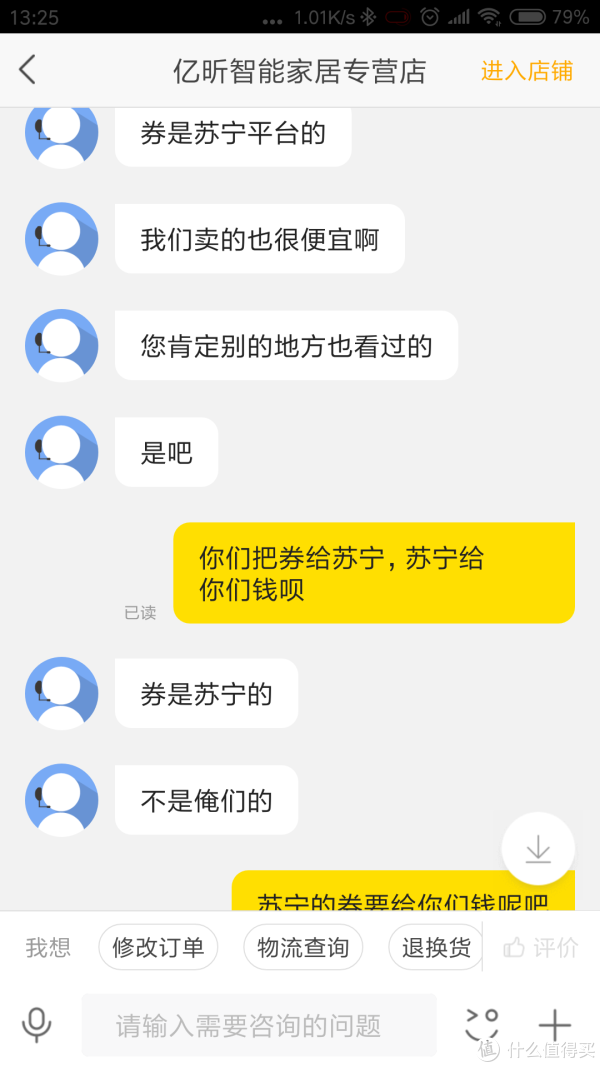Switch to voice input with the microphone

(37, 1025)
